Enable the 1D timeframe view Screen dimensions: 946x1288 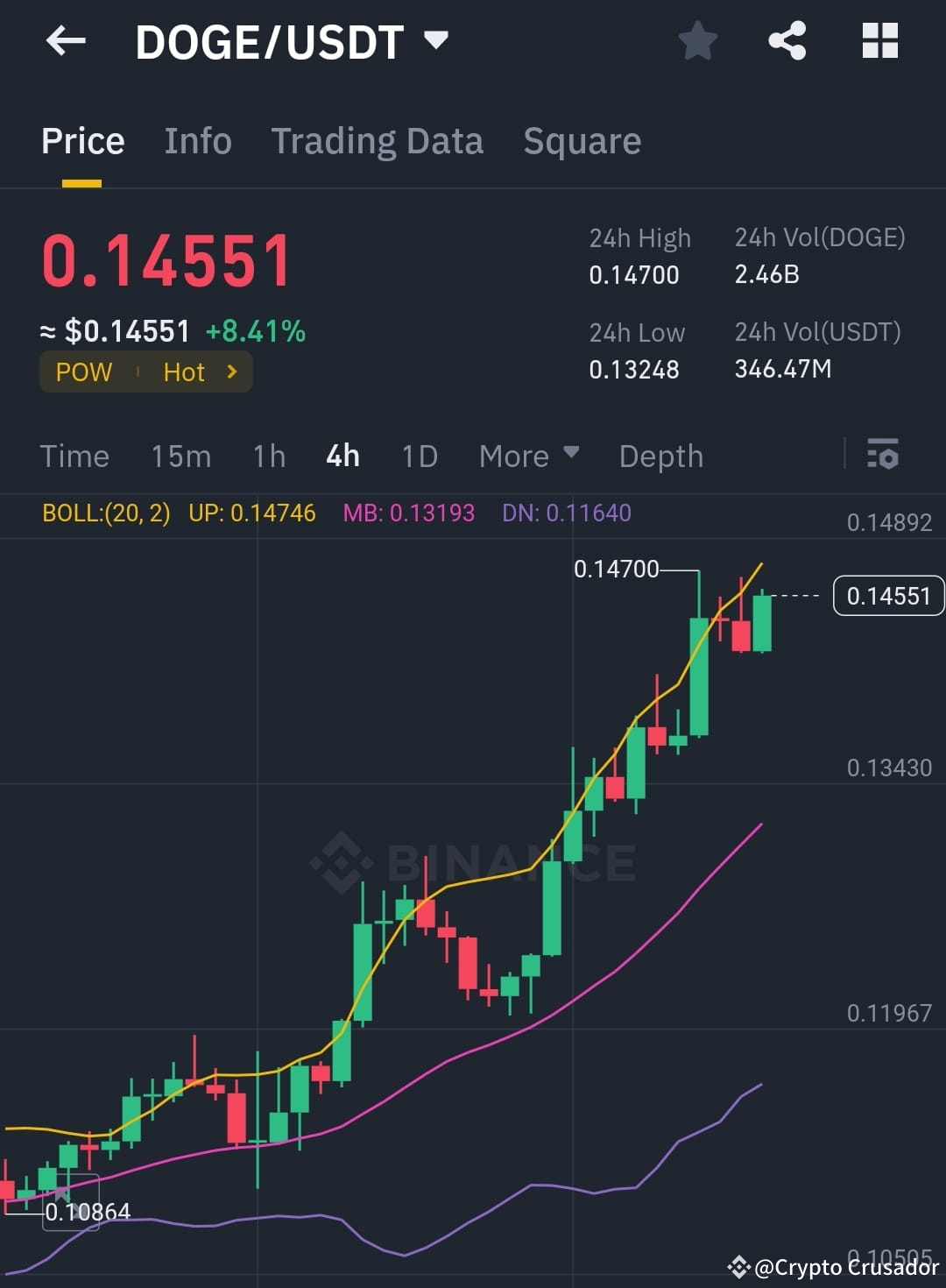pyautogui.click(x=419, y=456)
